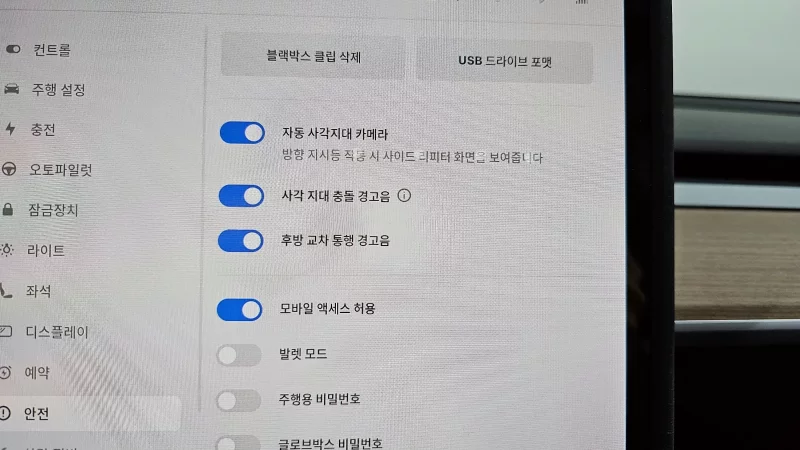This screenshot has width=800, height=450.
Task: Open the 라이트 section
Action: click(45, 250)
